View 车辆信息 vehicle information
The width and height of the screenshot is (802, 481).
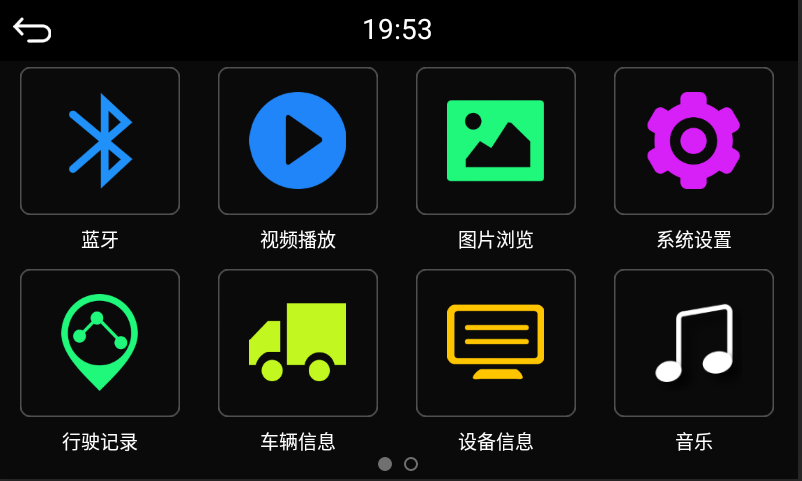point(297,343)
